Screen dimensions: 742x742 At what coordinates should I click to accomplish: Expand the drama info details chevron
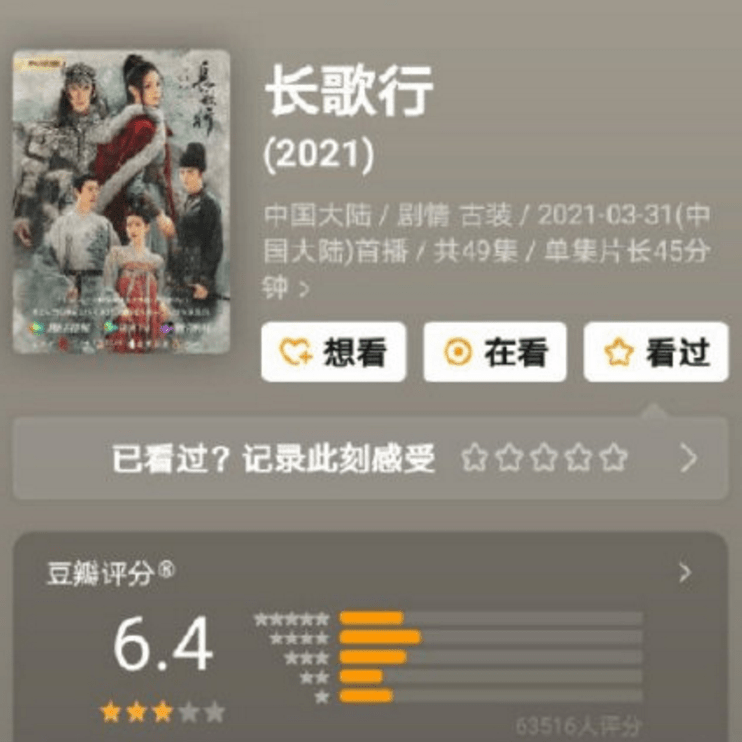tap(304, 289)
